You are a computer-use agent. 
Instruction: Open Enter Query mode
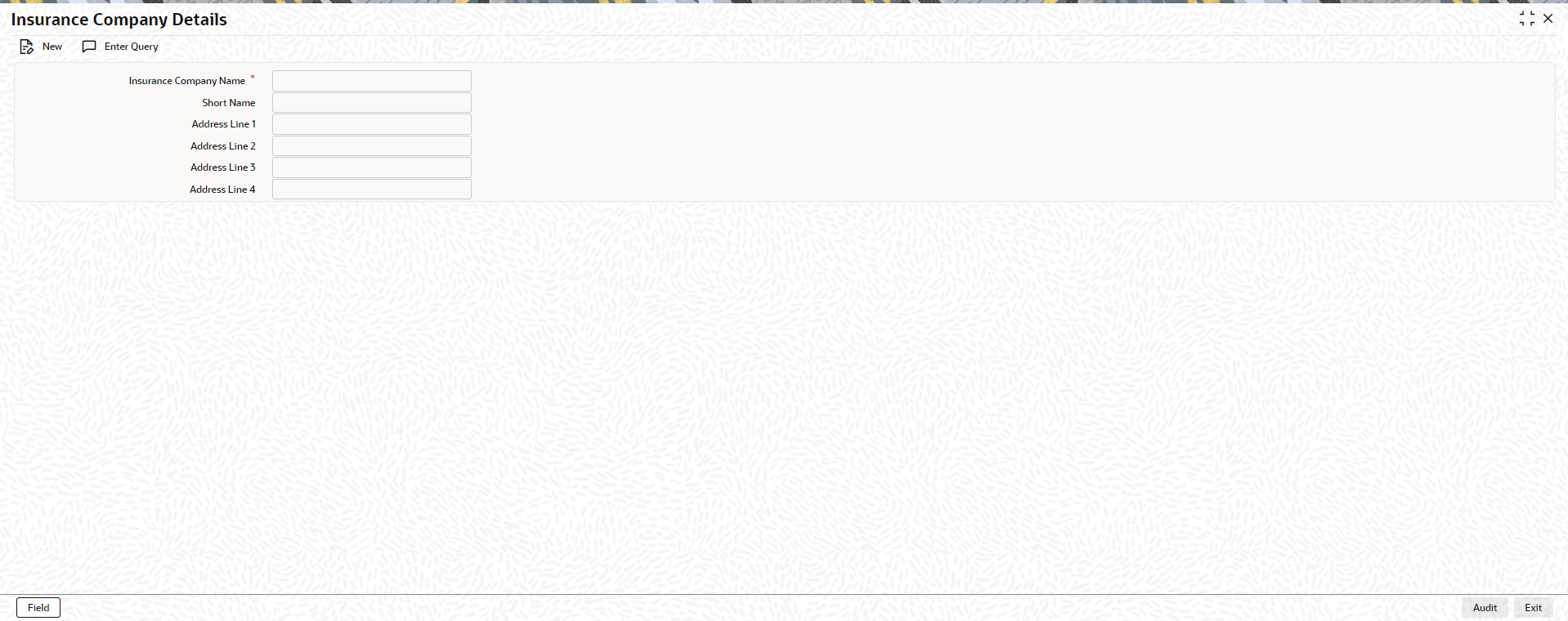pos(120,47)
